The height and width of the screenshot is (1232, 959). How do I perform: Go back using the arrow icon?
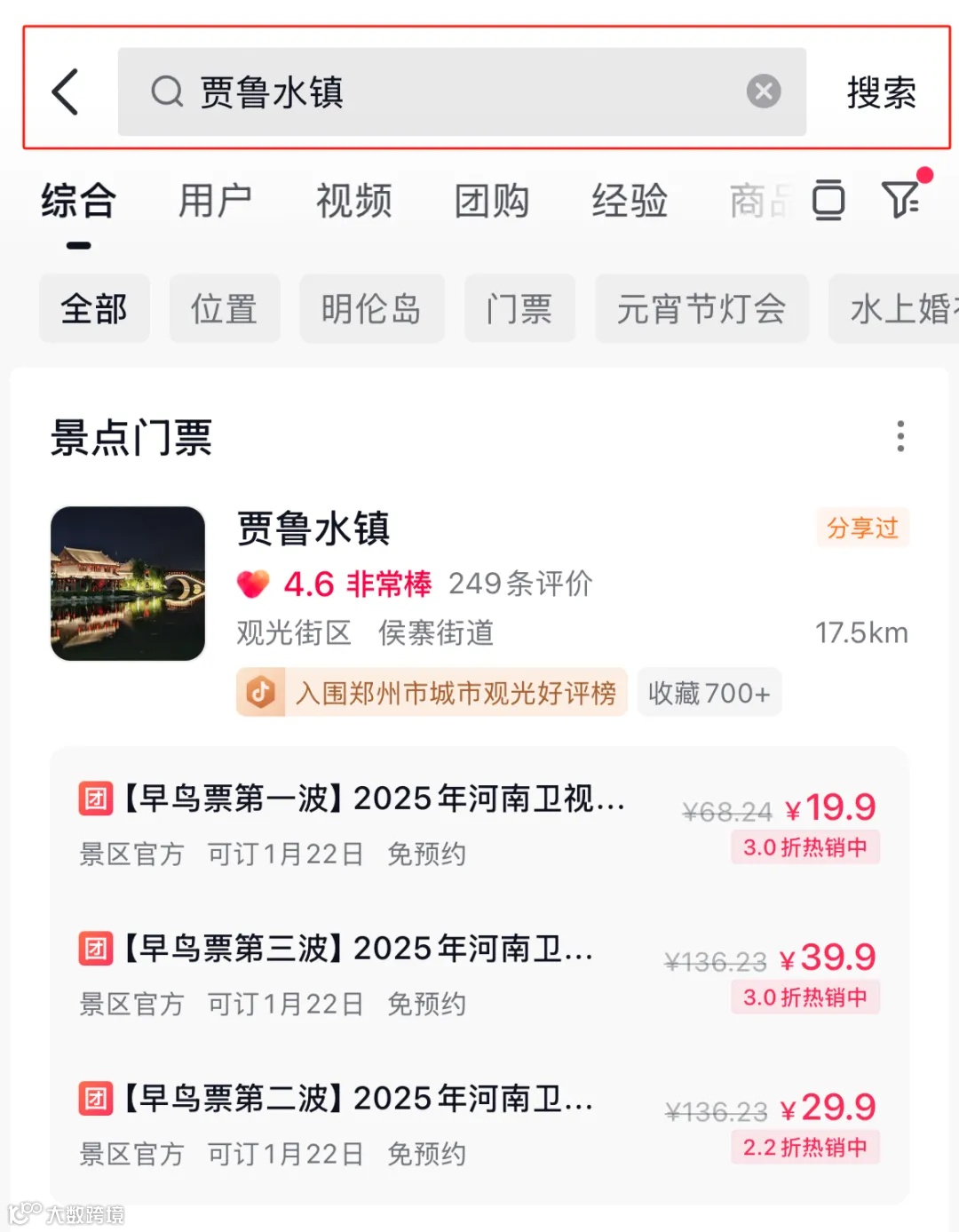[65, 91]
